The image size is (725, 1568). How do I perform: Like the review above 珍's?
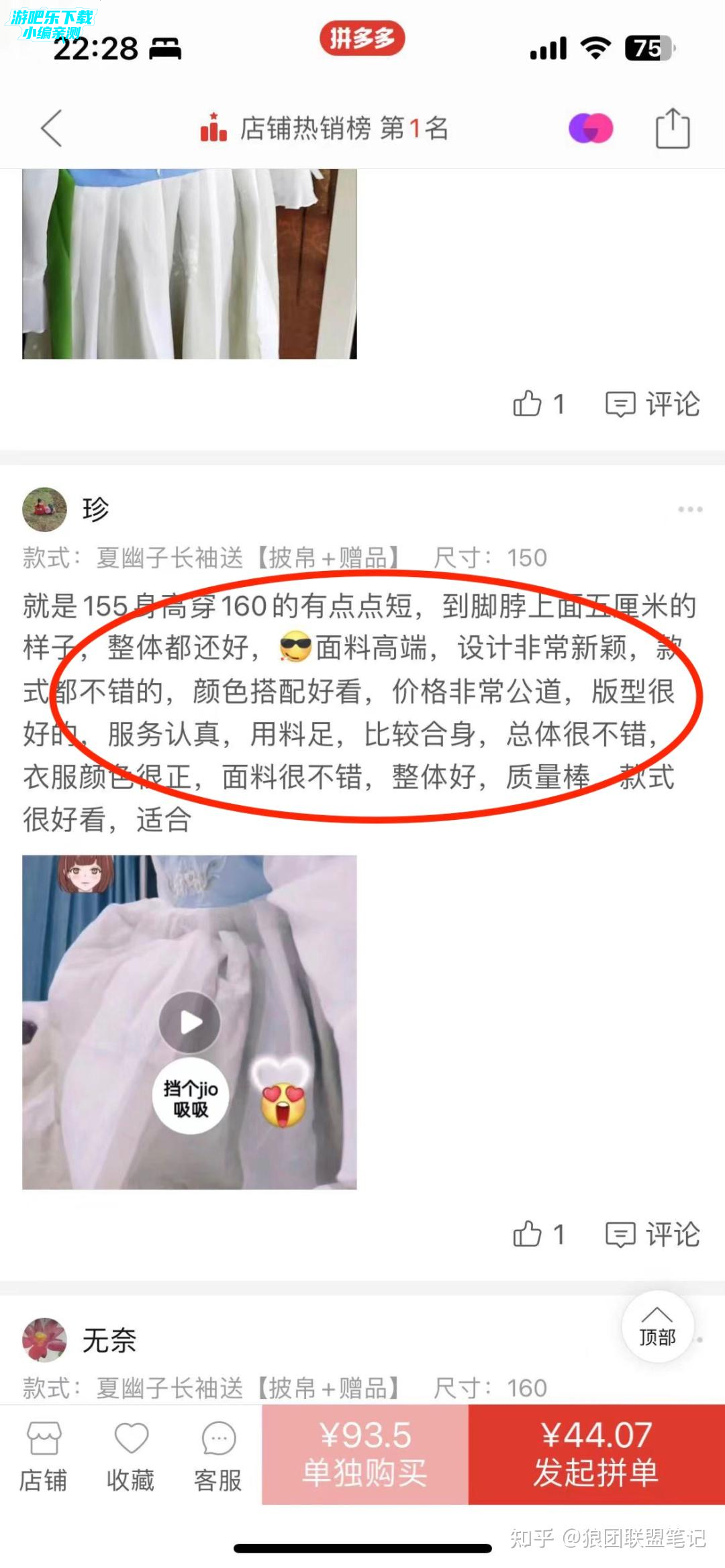point(538,404)
